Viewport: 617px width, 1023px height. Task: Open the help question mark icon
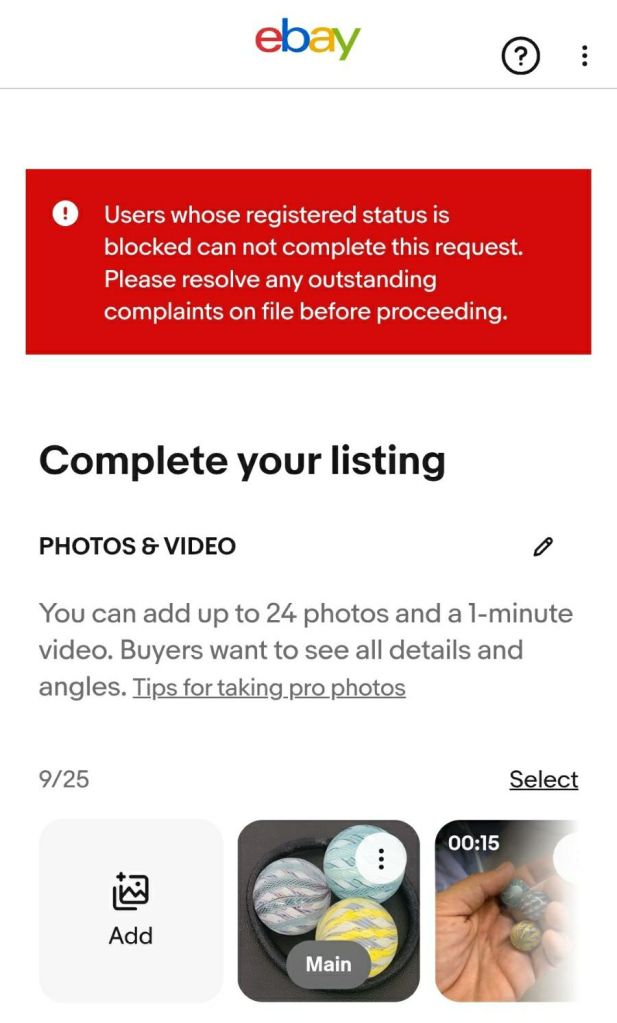point(520,56)
